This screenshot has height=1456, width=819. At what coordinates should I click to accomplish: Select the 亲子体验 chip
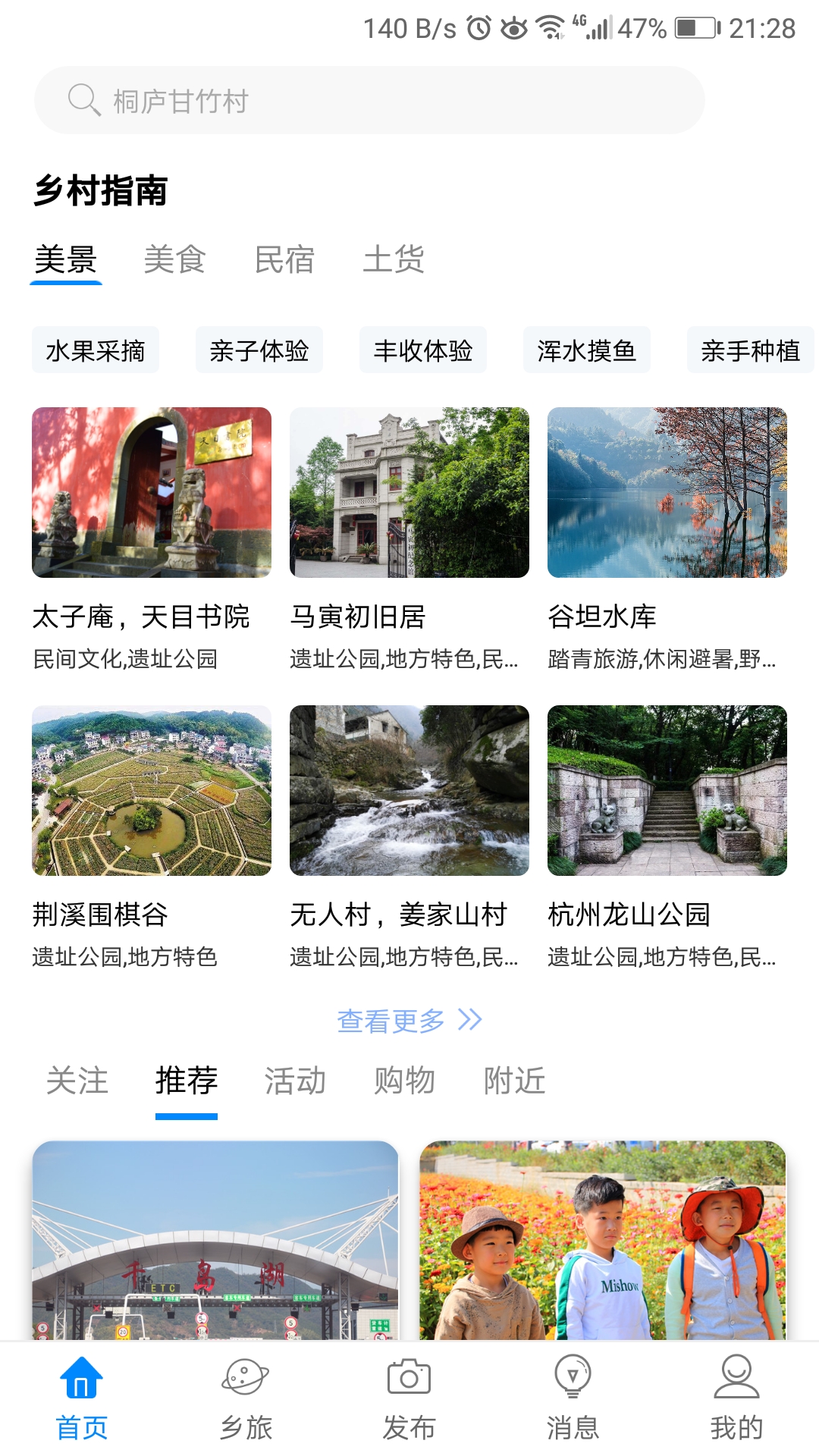click(259, 350)
